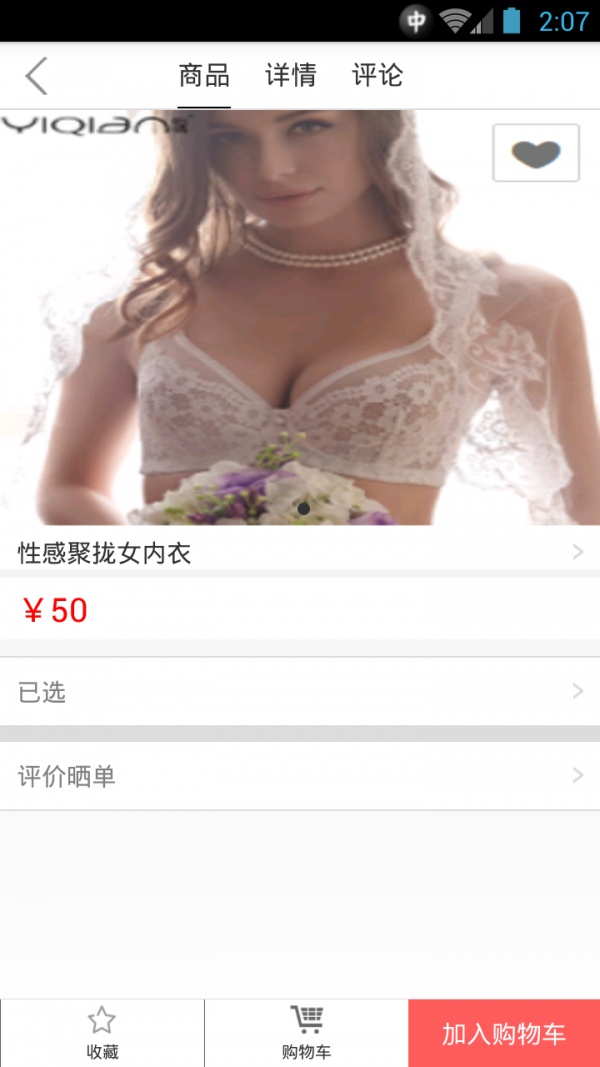The image size is (600, 1067).
Task: Go back using the top-left arrow
Action: 37,76
